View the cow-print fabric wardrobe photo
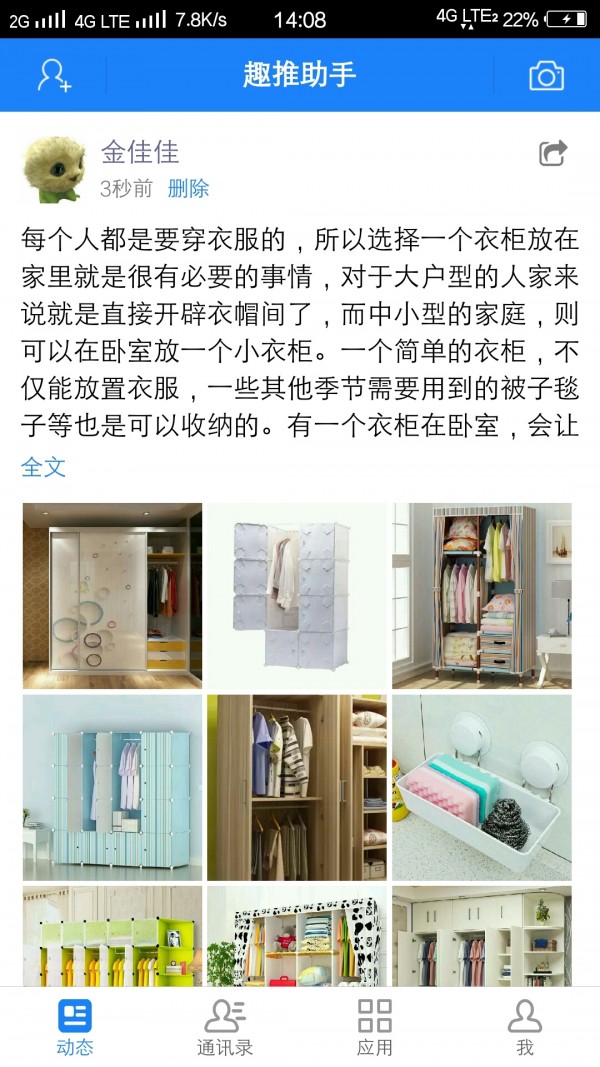Viewport: 600px width, 1067px height. tap(297, 935)
